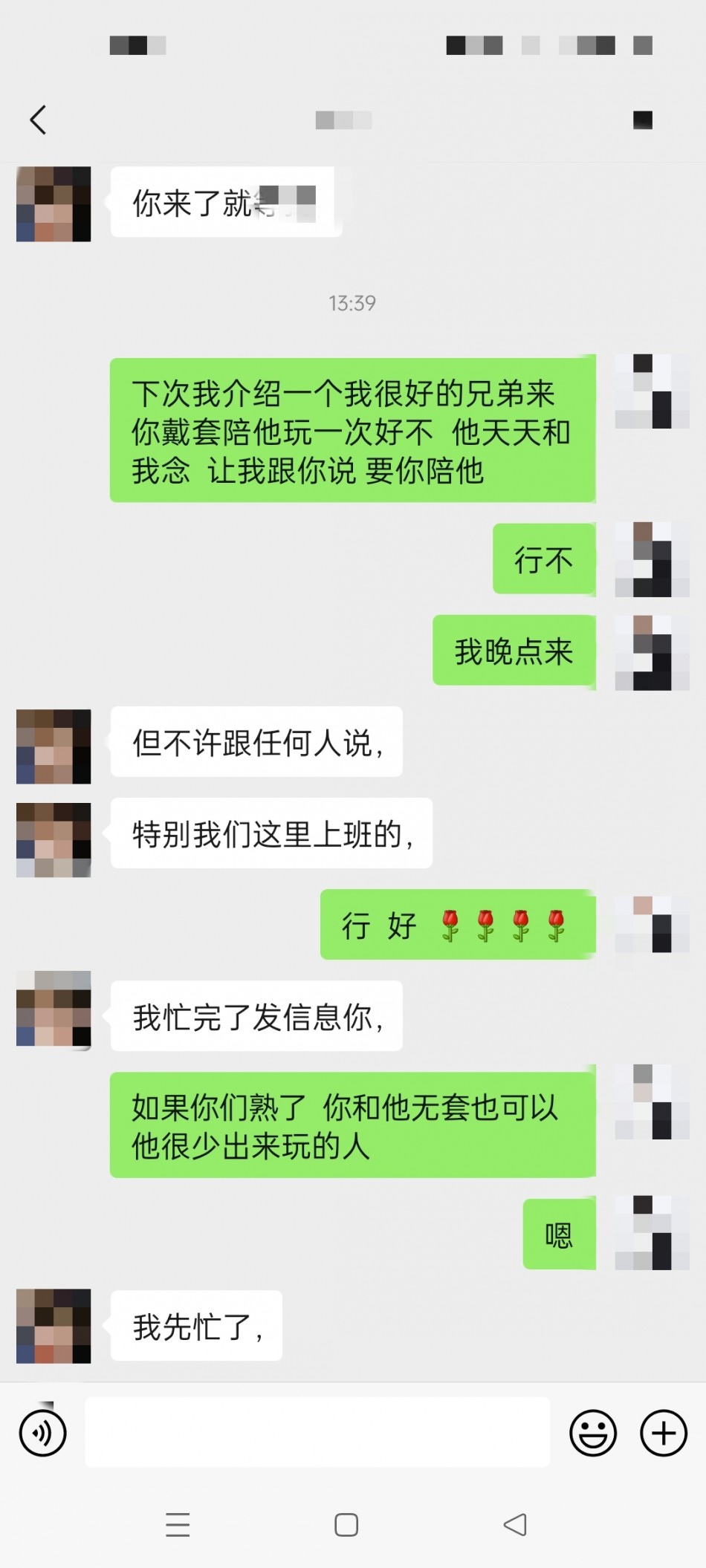The width and height of the screenshot is (706, 1568).
Task: Open the emoji sticker panel
Action: coord(592,1433)
